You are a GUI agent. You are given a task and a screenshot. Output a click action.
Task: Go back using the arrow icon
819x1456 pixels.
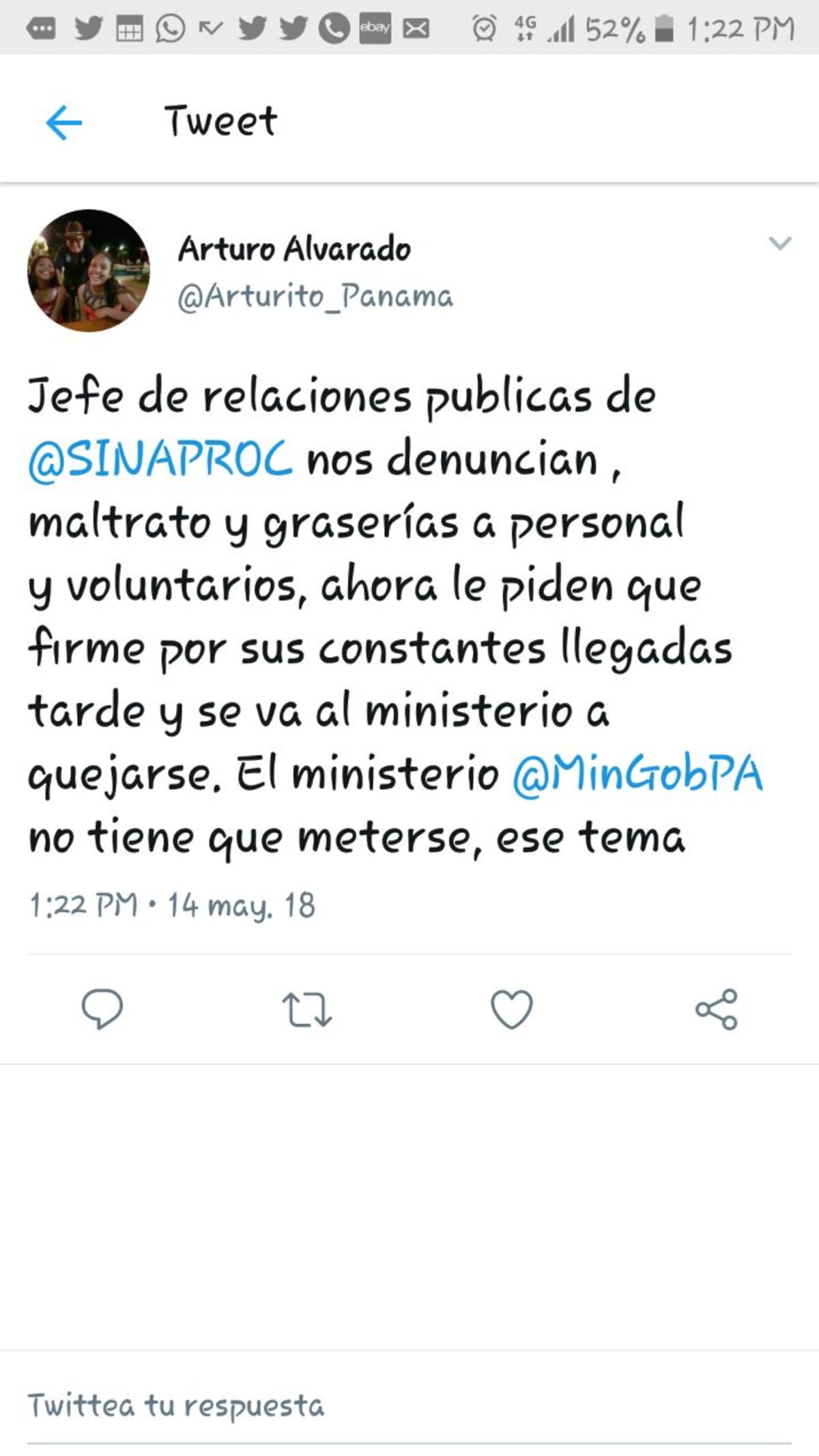[64, 123]
